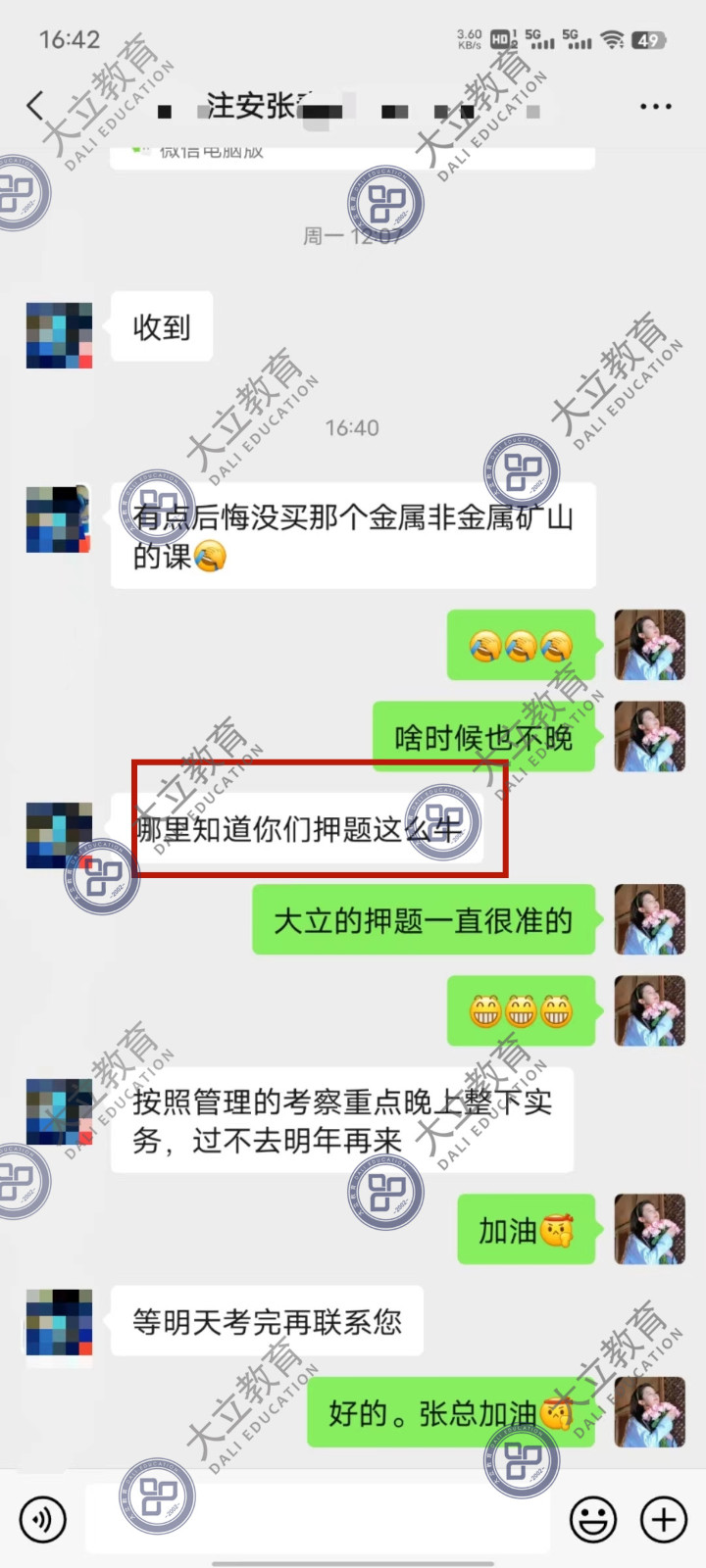Screen dimensions: 706x1568
Task: Switch to voice message input
Action: coord(42,1520)
